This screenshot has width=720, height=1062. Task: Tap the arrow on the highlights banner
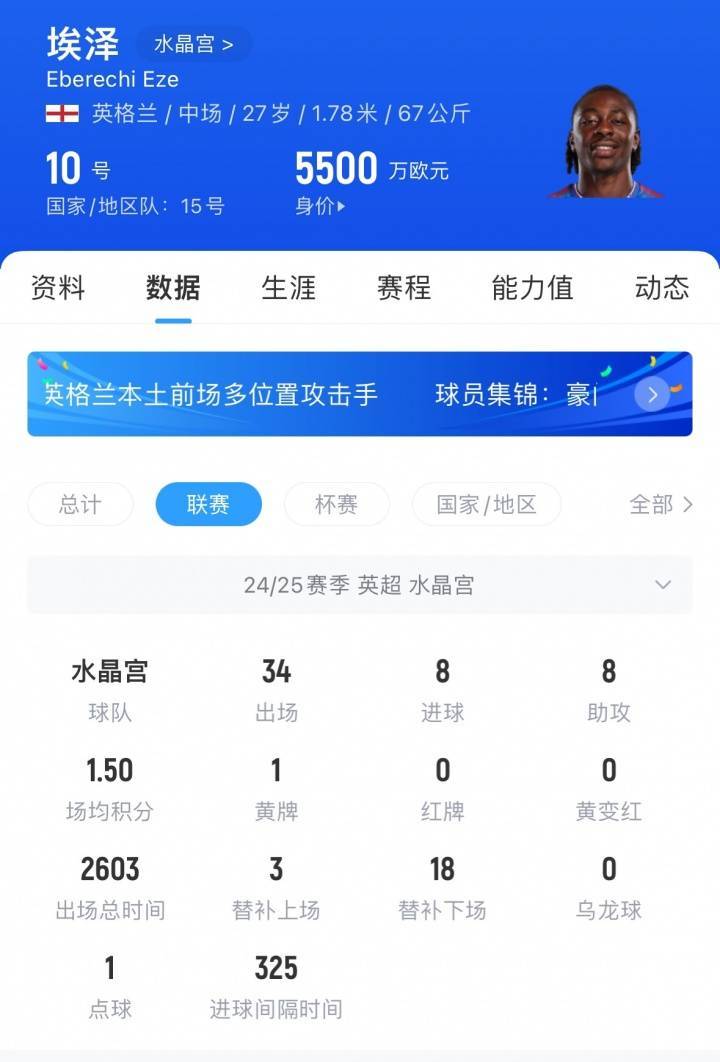[x=652, y=395]
